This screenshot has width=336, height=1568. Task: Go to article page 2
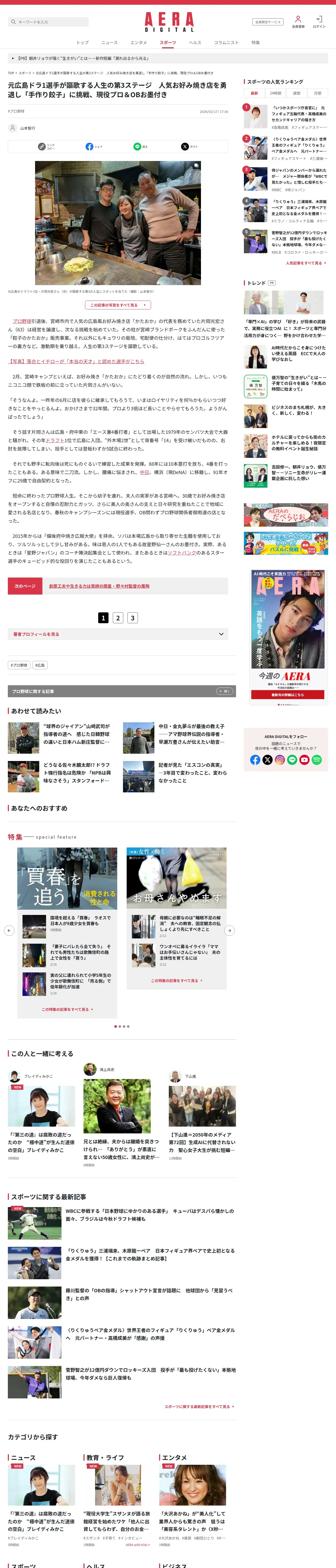[118, 618]
